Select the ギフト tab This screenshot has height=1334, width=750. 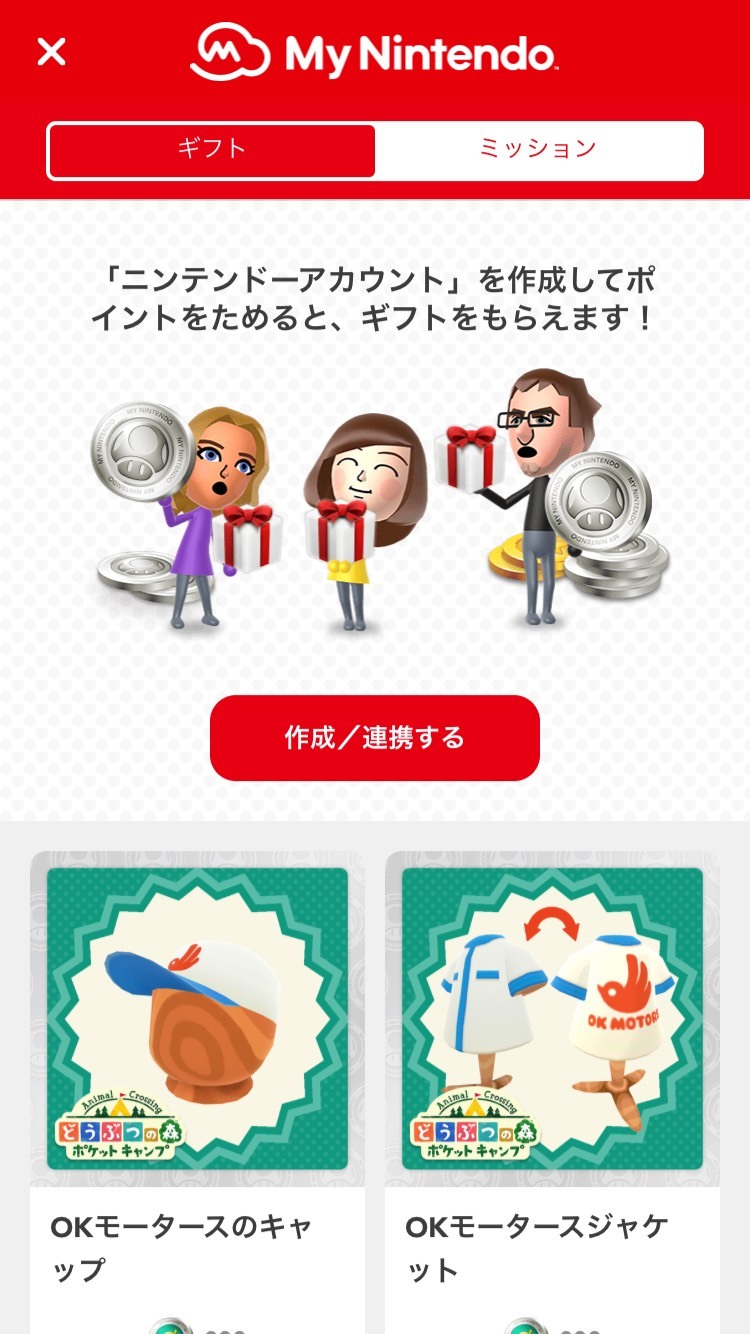pos(212,150)
